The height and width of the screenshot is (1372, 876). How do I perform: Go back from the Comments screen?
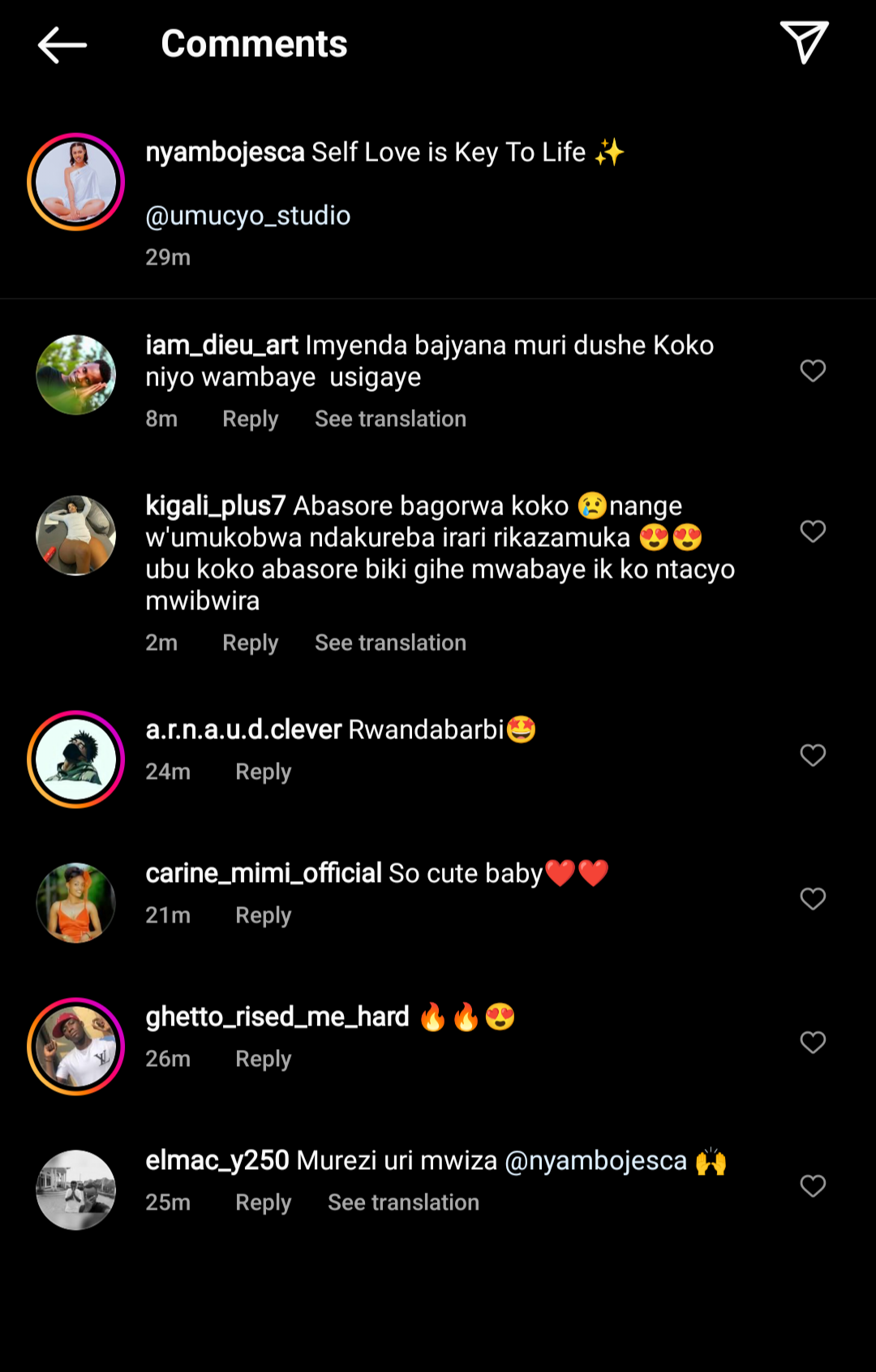click(62, 45)
